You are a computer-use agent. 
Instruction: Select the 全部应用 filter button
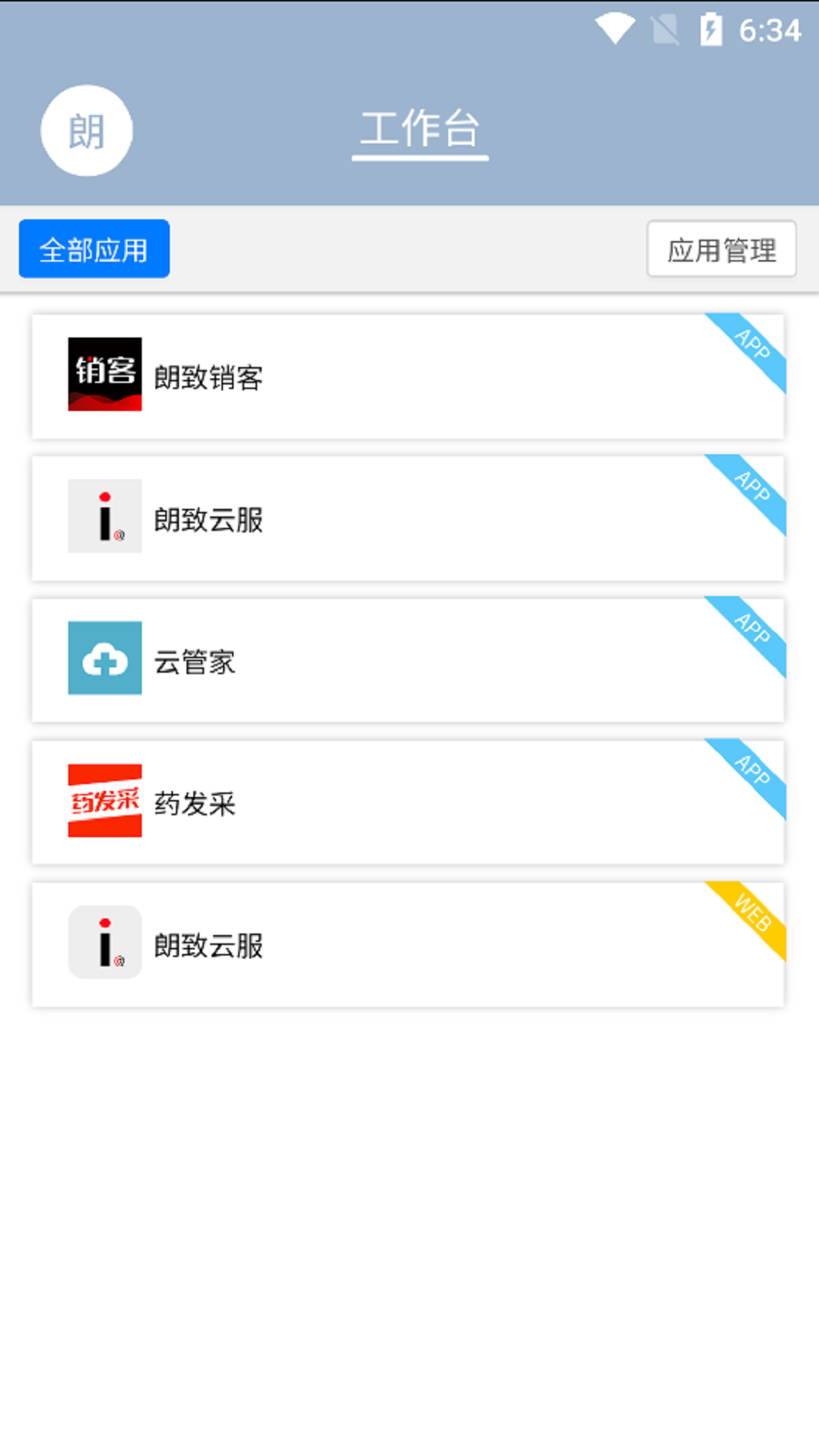click(93, 248)
